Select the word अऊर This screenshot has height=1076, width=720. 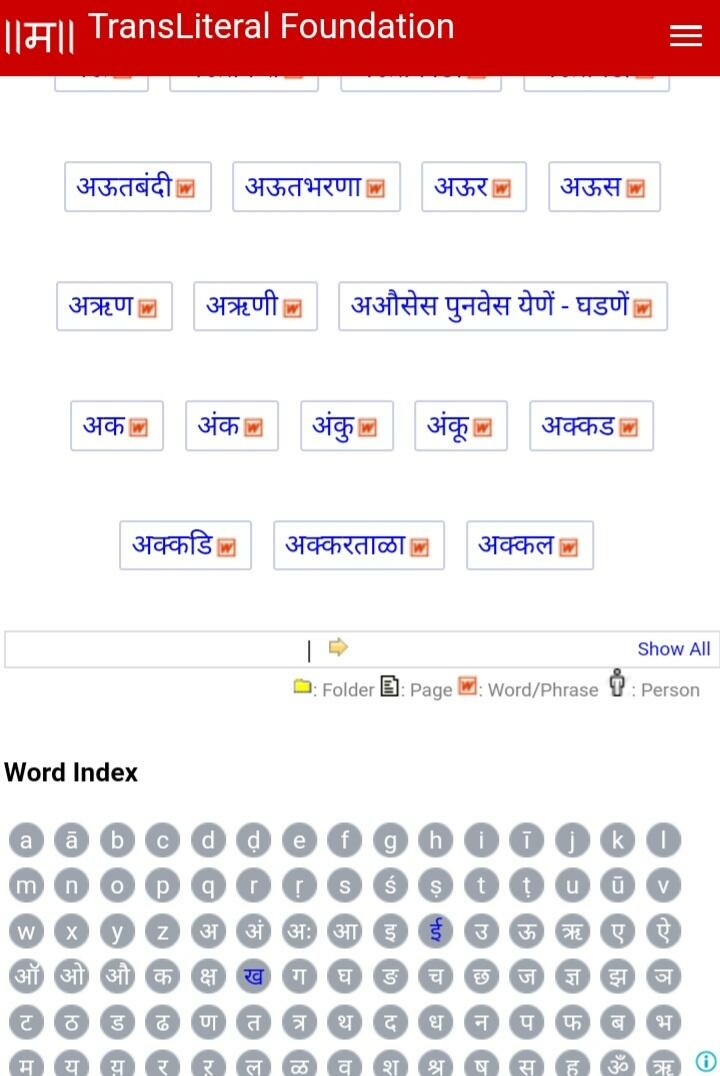tap(461, 187)
